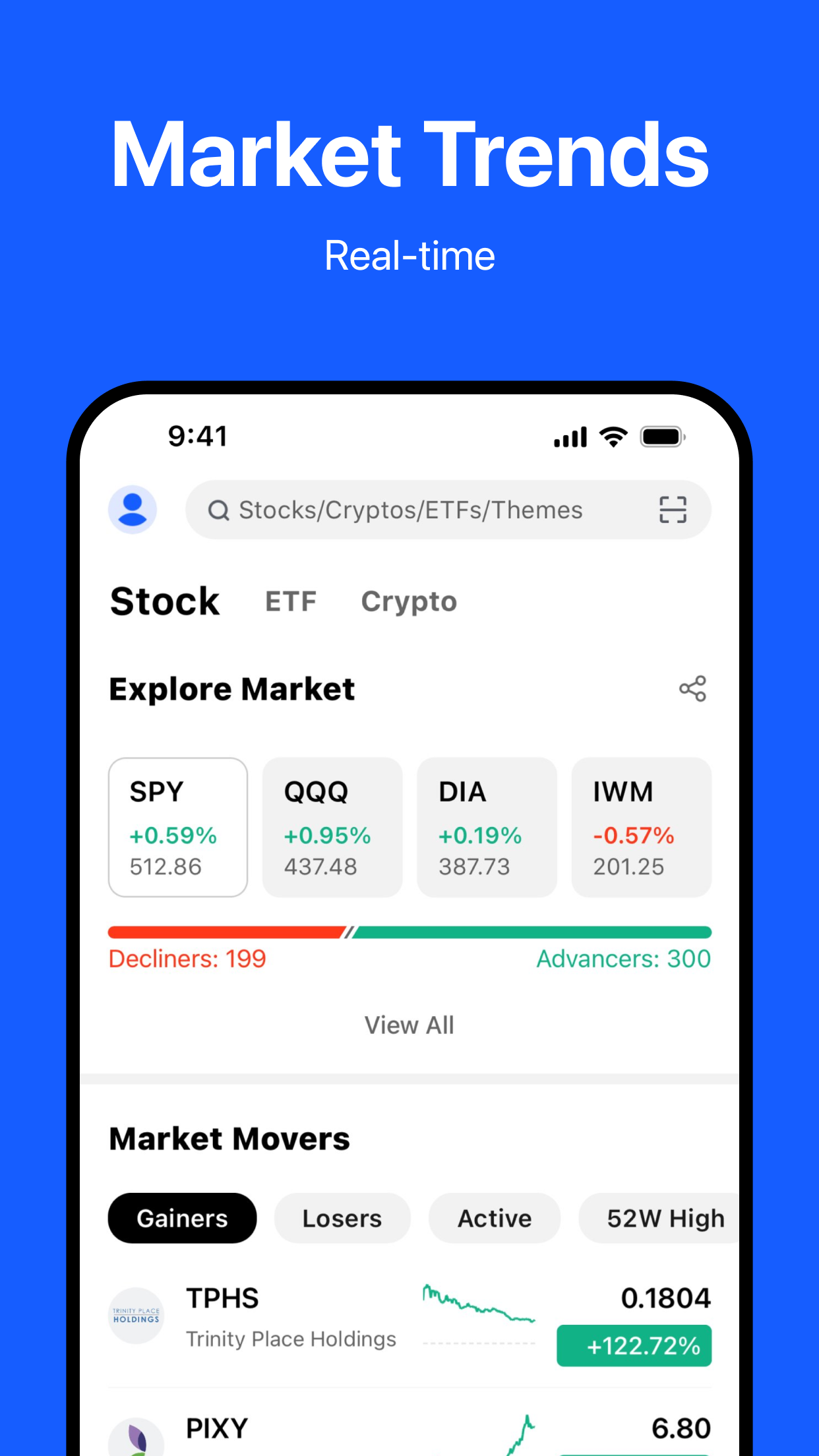819x1456 pixels.
Task: Open the Crypto tab
Action: [x=409, y=601]
